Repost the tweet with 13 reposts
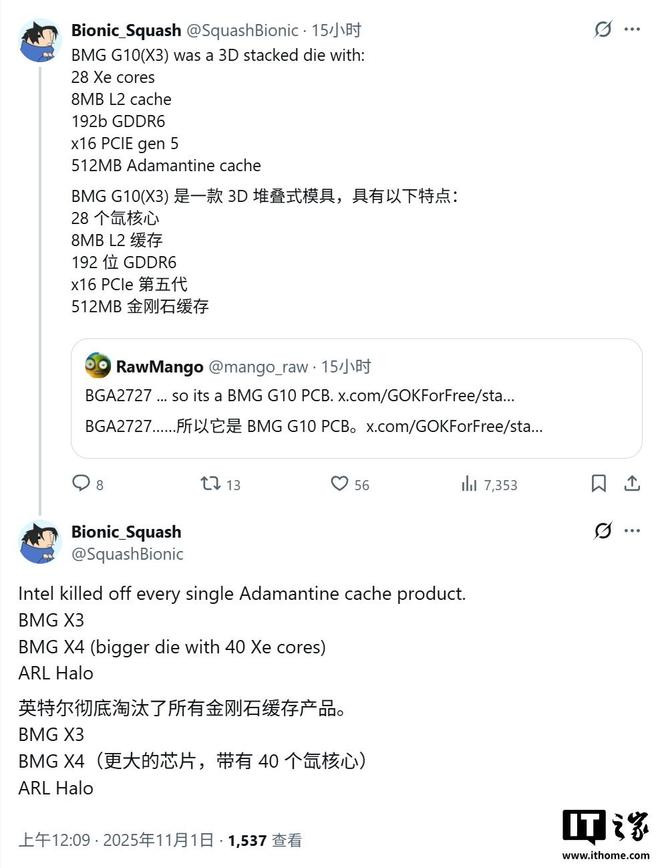 [x=209, y=484]
